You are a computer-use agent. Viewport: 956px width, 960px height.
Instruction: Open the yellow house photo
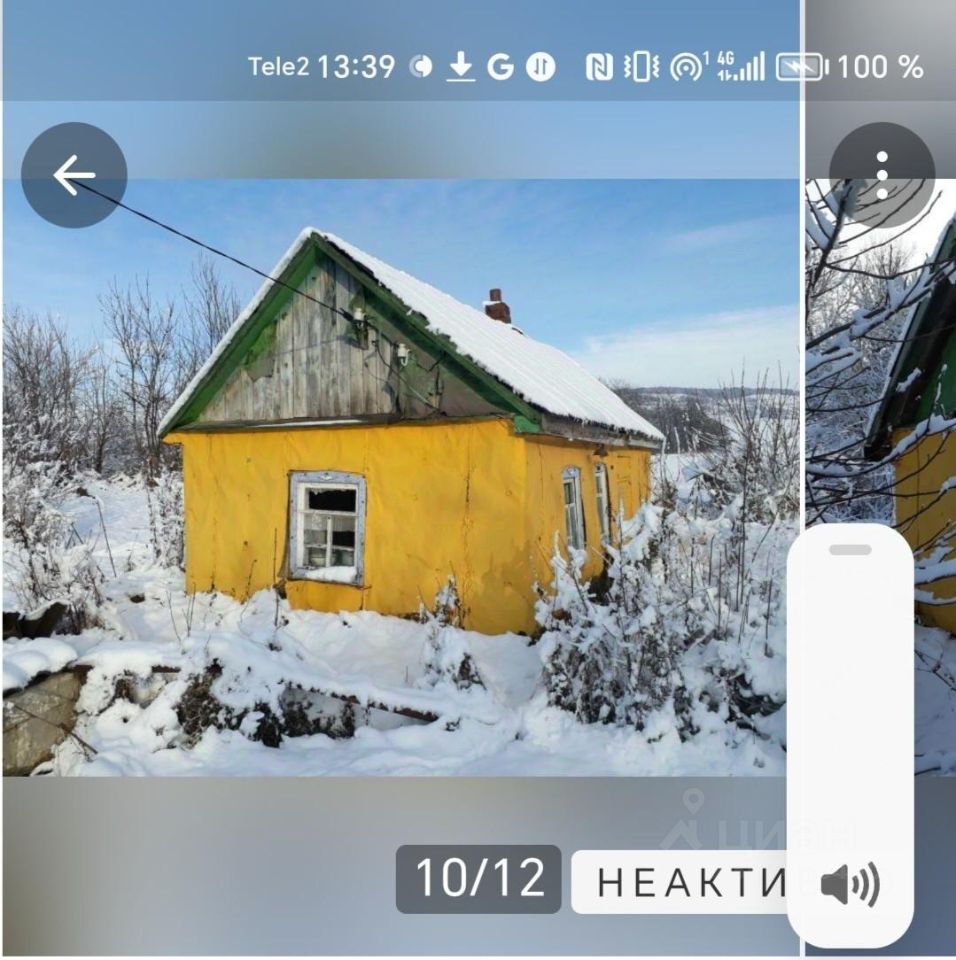pyautogui.click(x=400, y=478)
